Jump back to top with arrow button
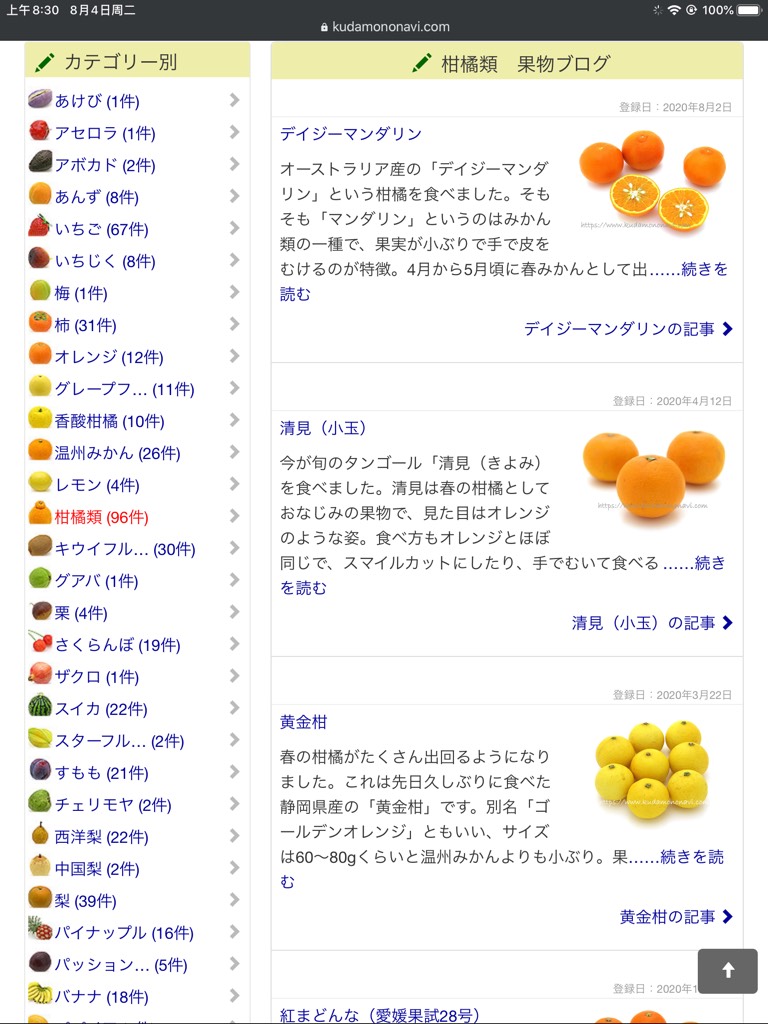 pyautogui.click(x=727, y=970)
